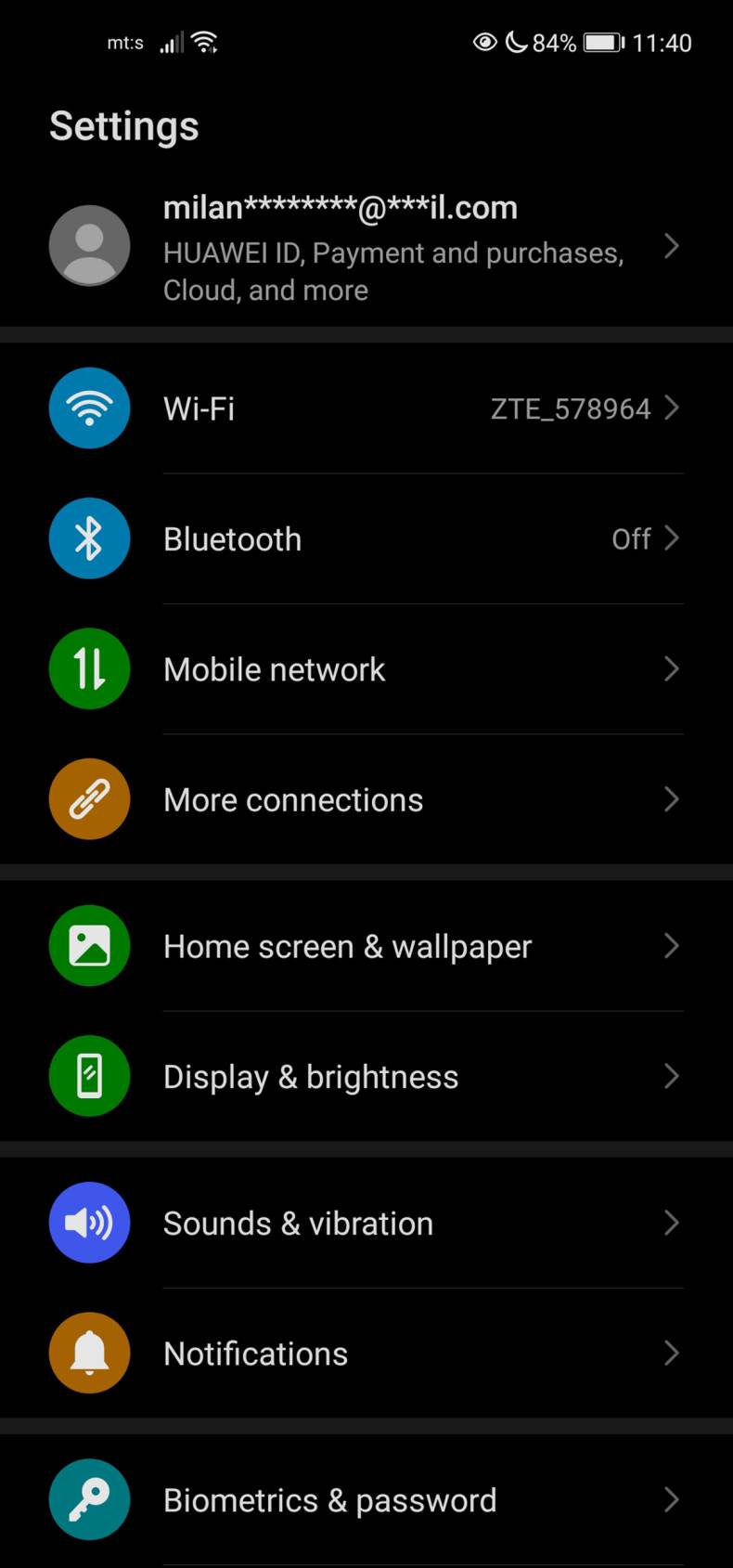Select the Bluetooth icon

(x=89, y=538)
